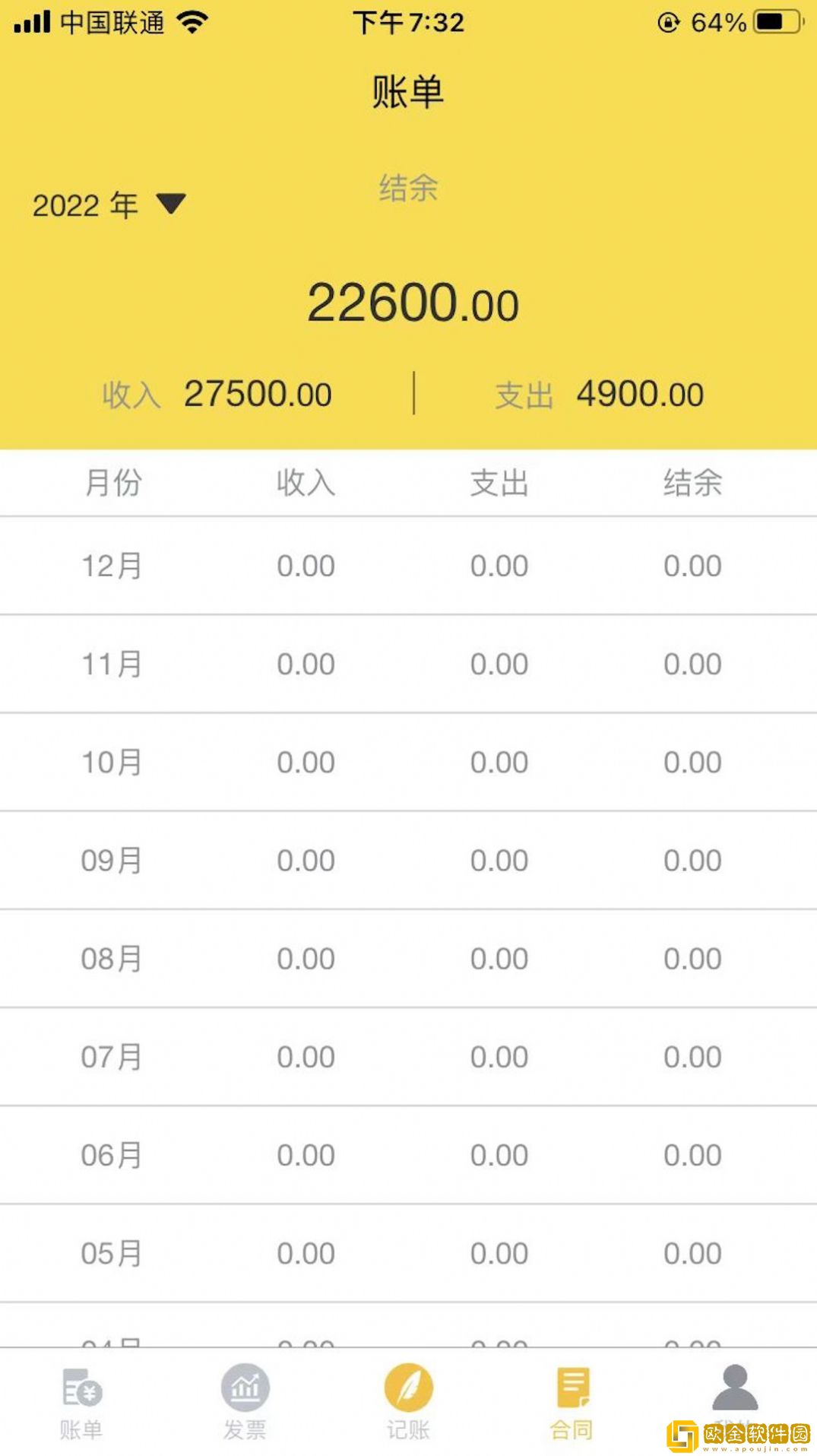Open the 2022 年 year selector dropdown

click(x=86, y=204)
